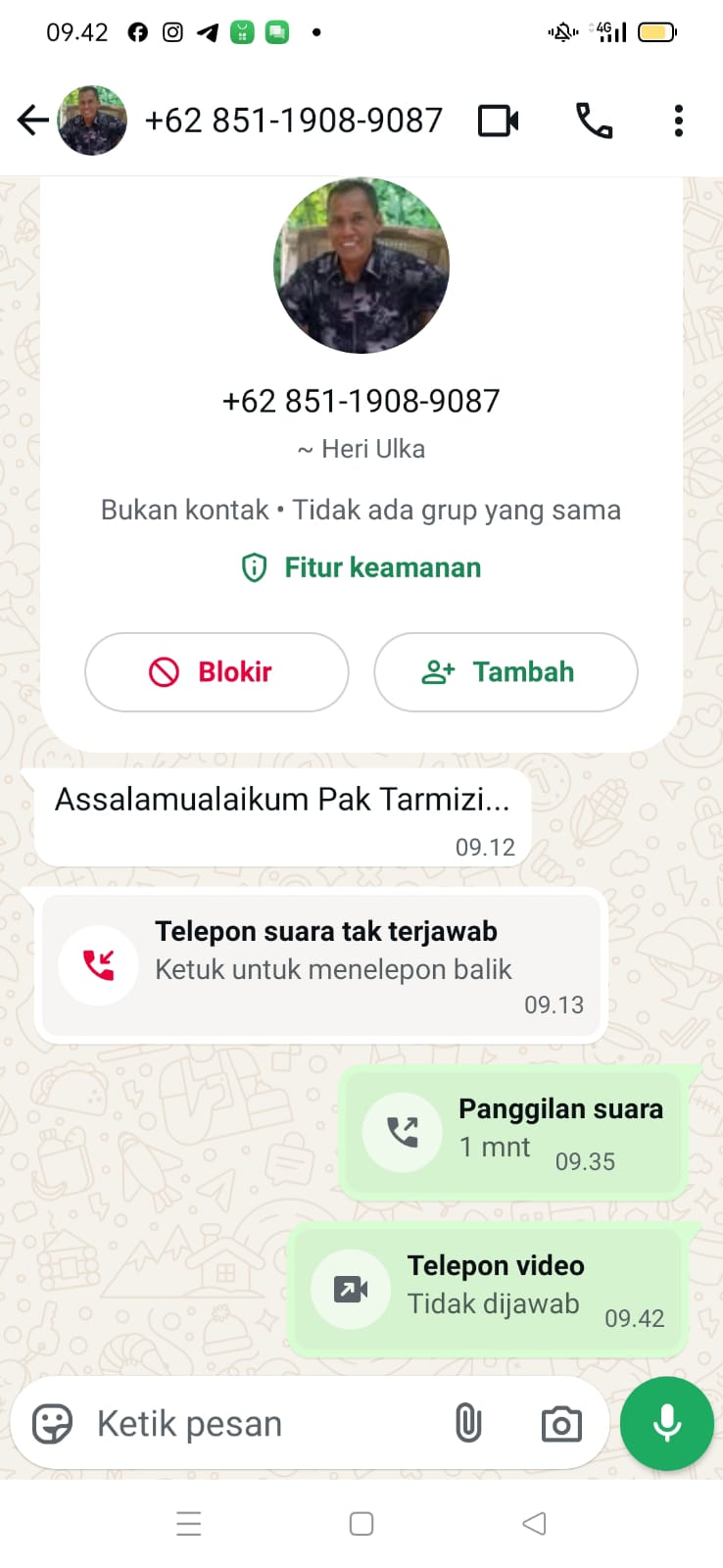
Task: Tap the Telepon video Tidak dijawab entry
Action: coord(489,1289)
